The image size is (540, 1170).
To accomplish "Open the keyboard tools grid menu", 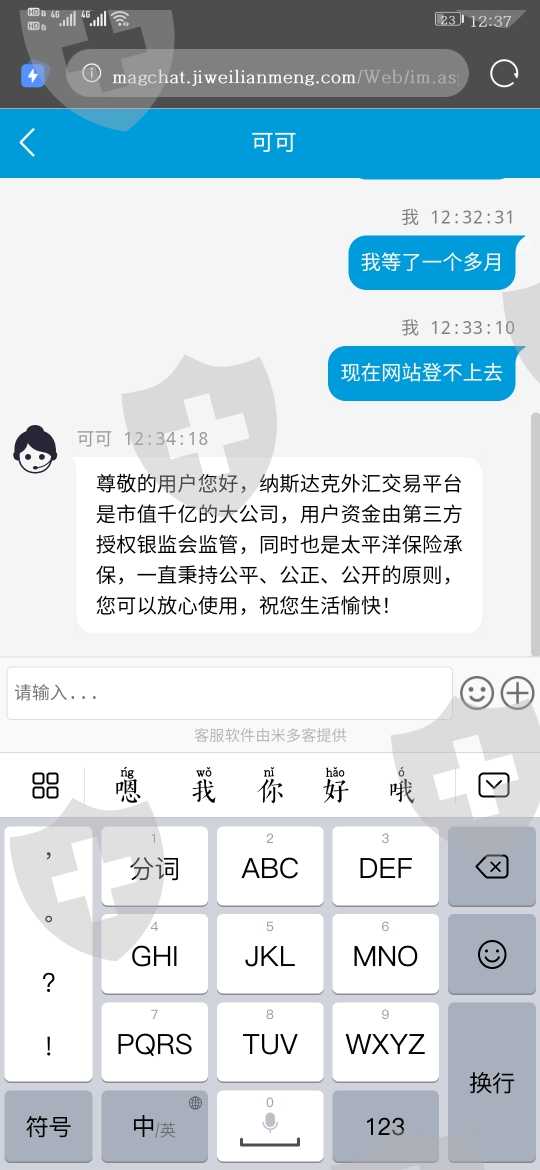I will 45,785.
